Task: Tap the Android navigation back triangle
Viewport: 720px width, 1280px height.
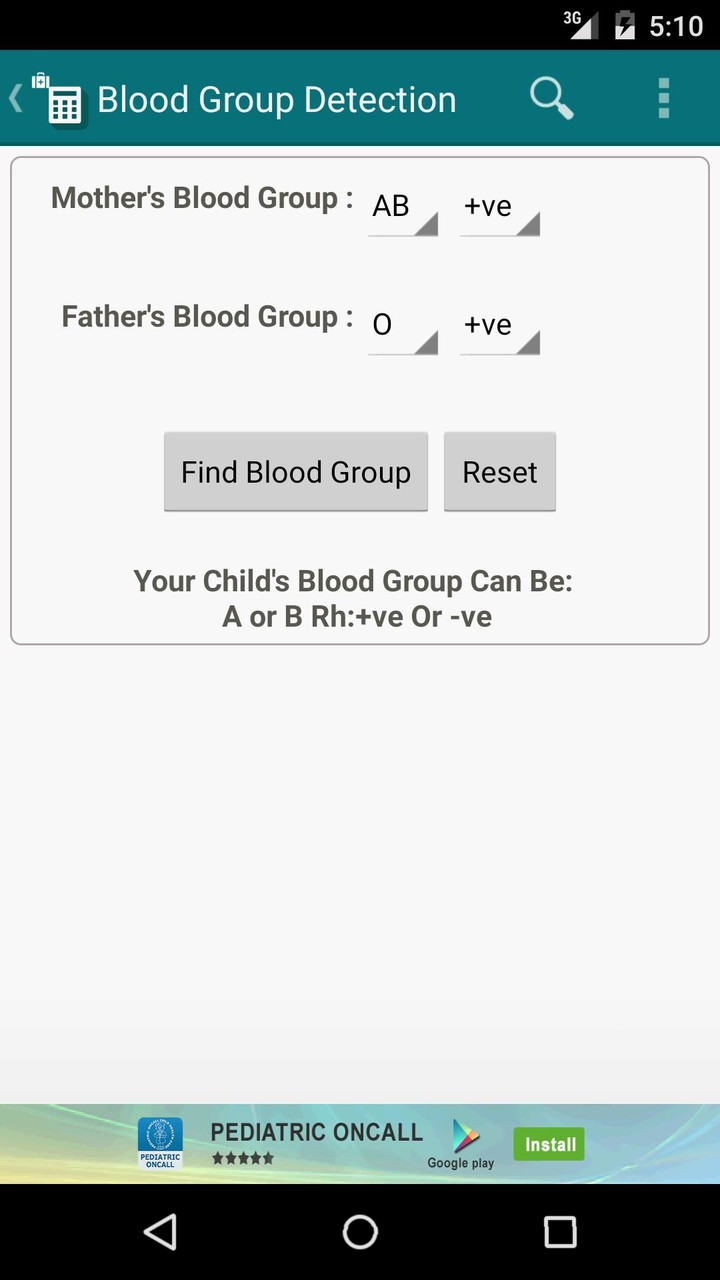Action: [160, 1232]
